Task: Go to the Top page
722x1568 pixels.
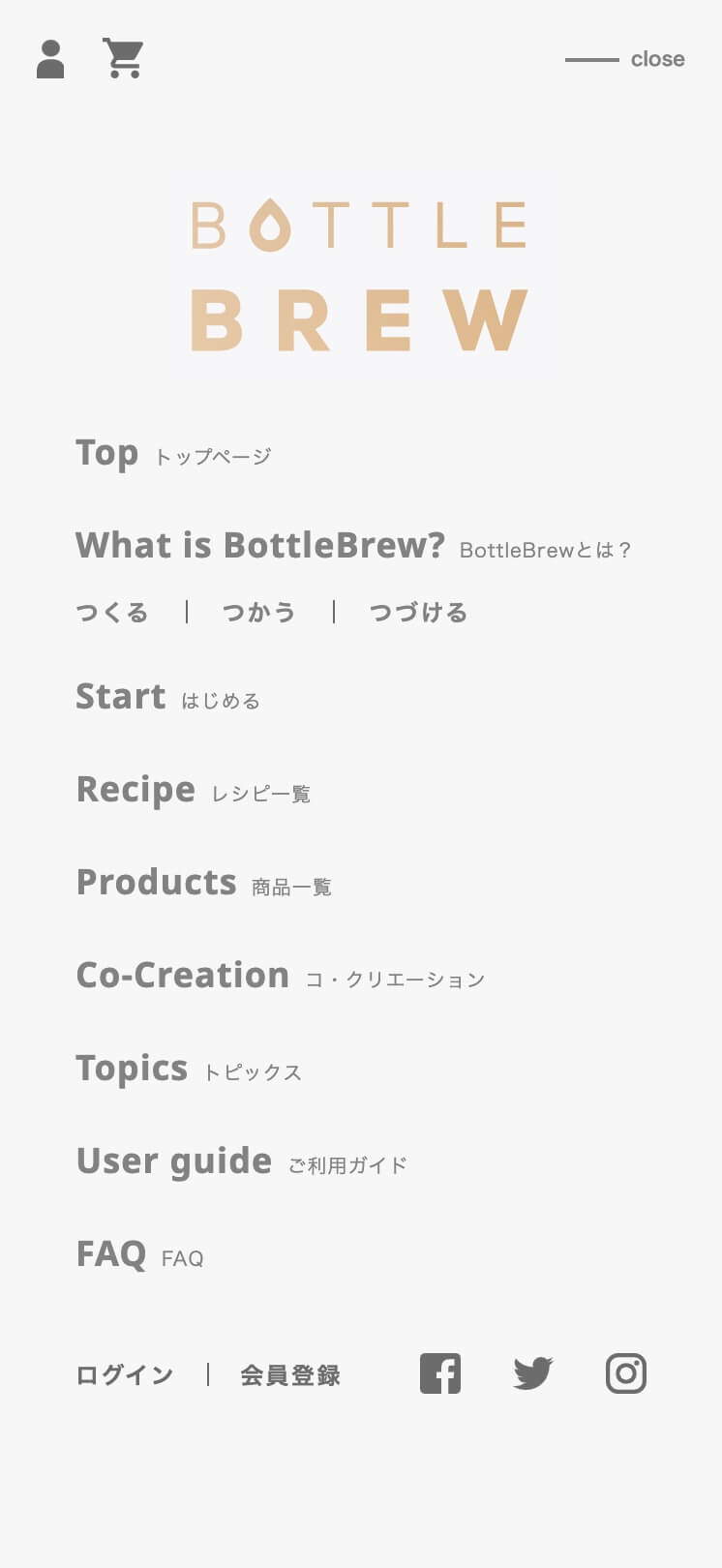Action: (x=173, y=453)
